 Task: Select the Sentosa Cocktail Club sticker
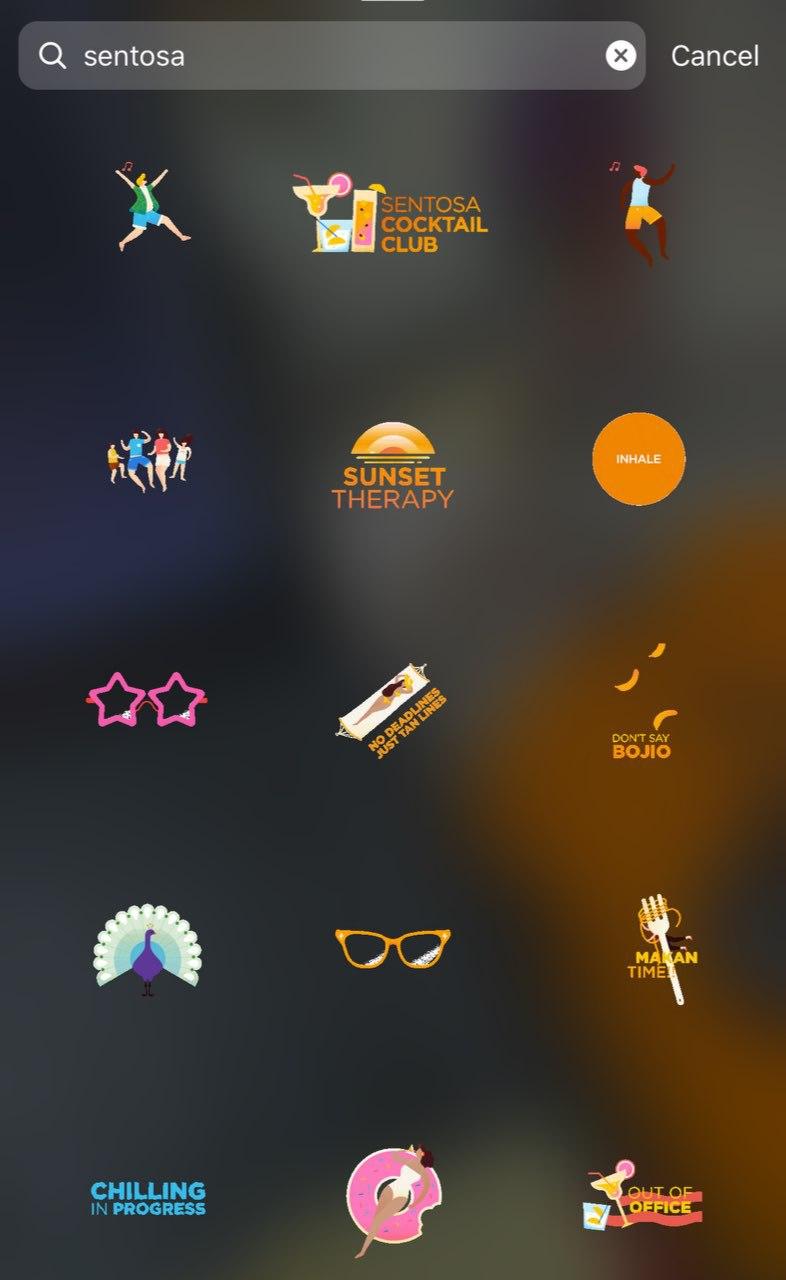coord(391,213)
